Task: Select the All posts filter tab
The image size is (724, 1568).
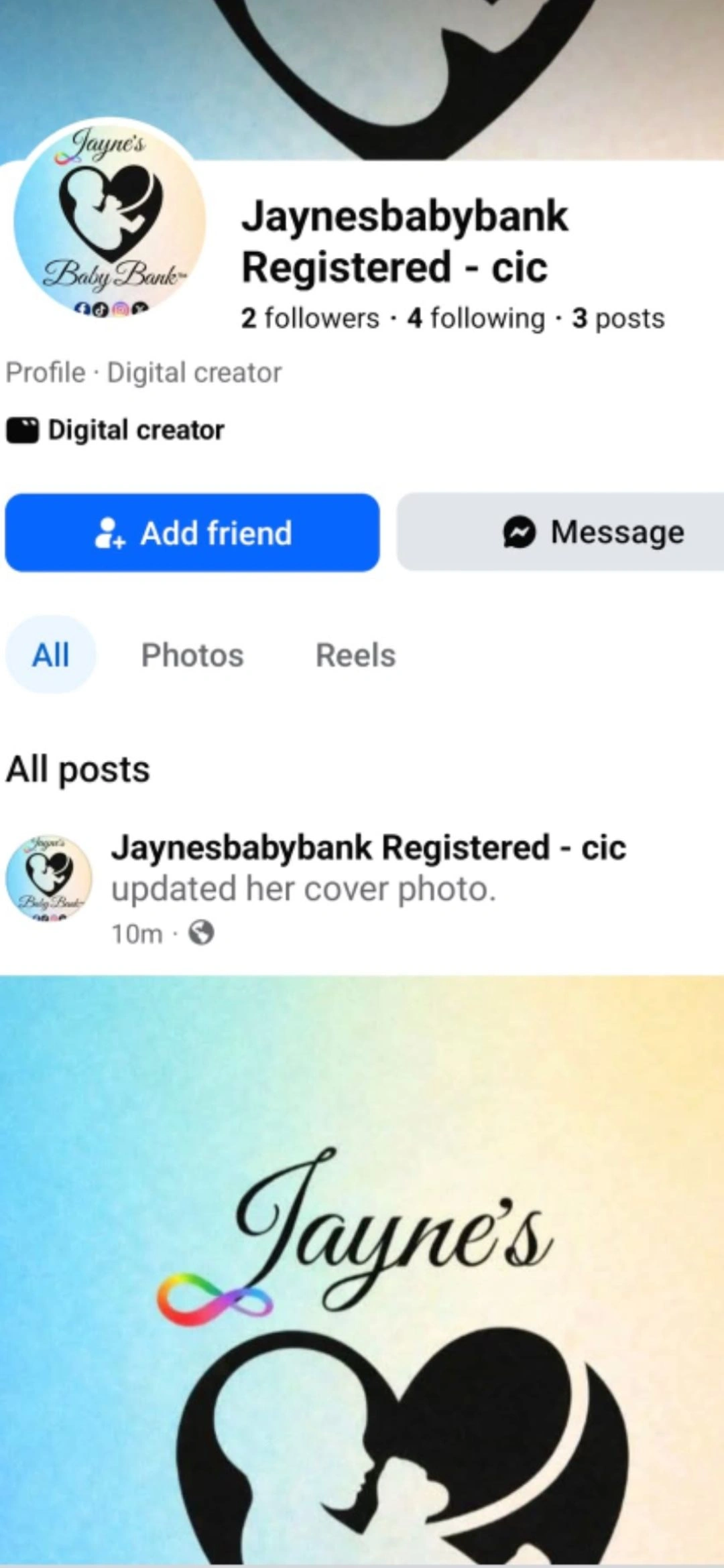Action: click(51, 655)
